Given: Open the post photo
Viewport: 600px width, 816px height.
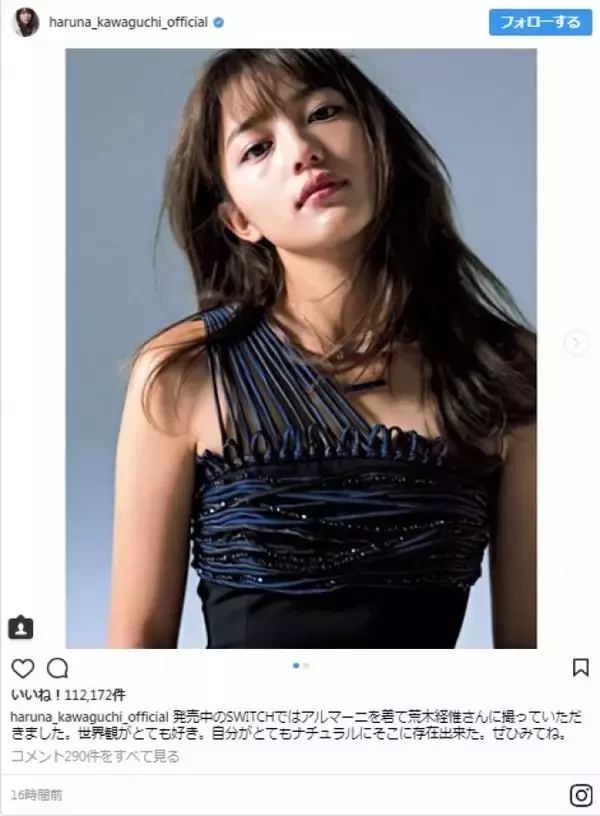Looking at the screenshot, I should [300, 350].
